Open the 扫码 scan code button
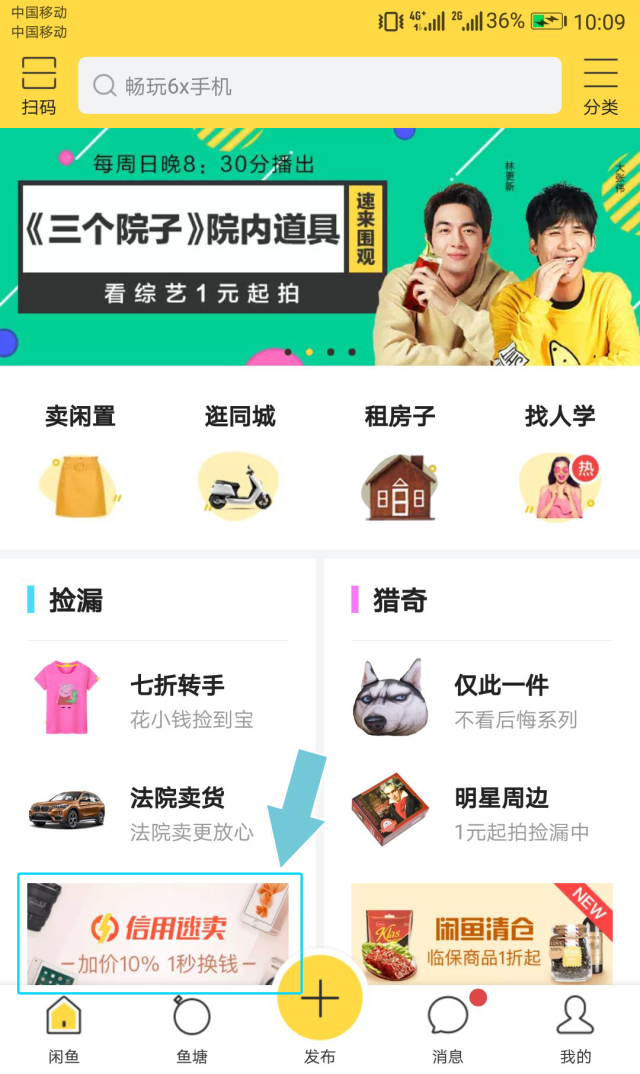640x1074 pixels. click(x=39, y=86)
